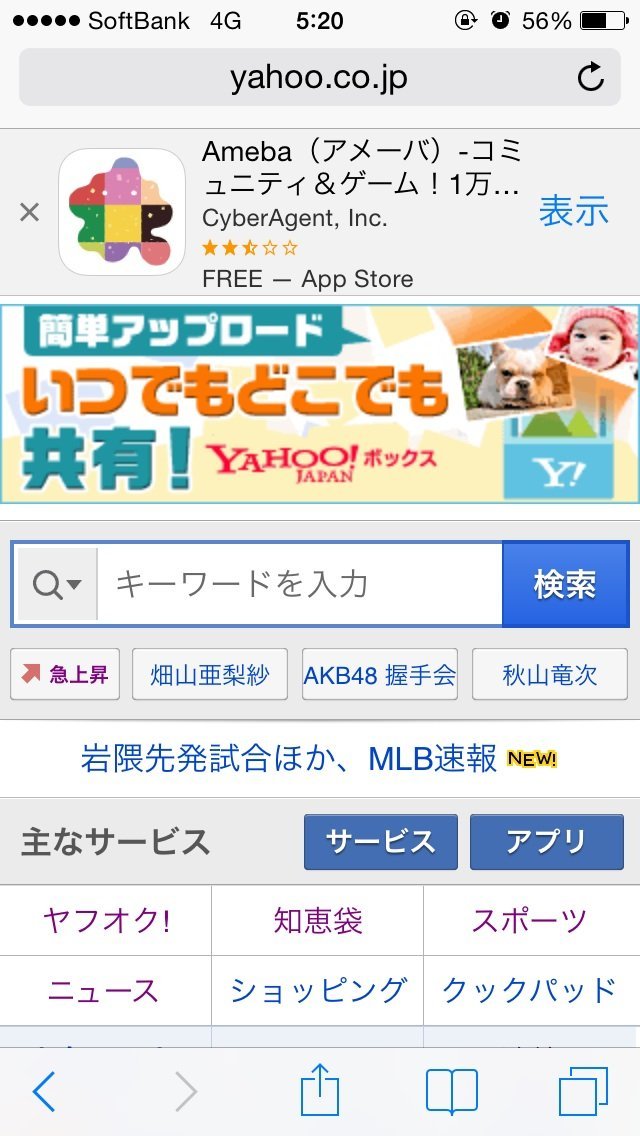The height and width of the screenshot is (1136, 640).
Task: Tap 表示 to view Ameba app
Action: (x=573, y=212)
